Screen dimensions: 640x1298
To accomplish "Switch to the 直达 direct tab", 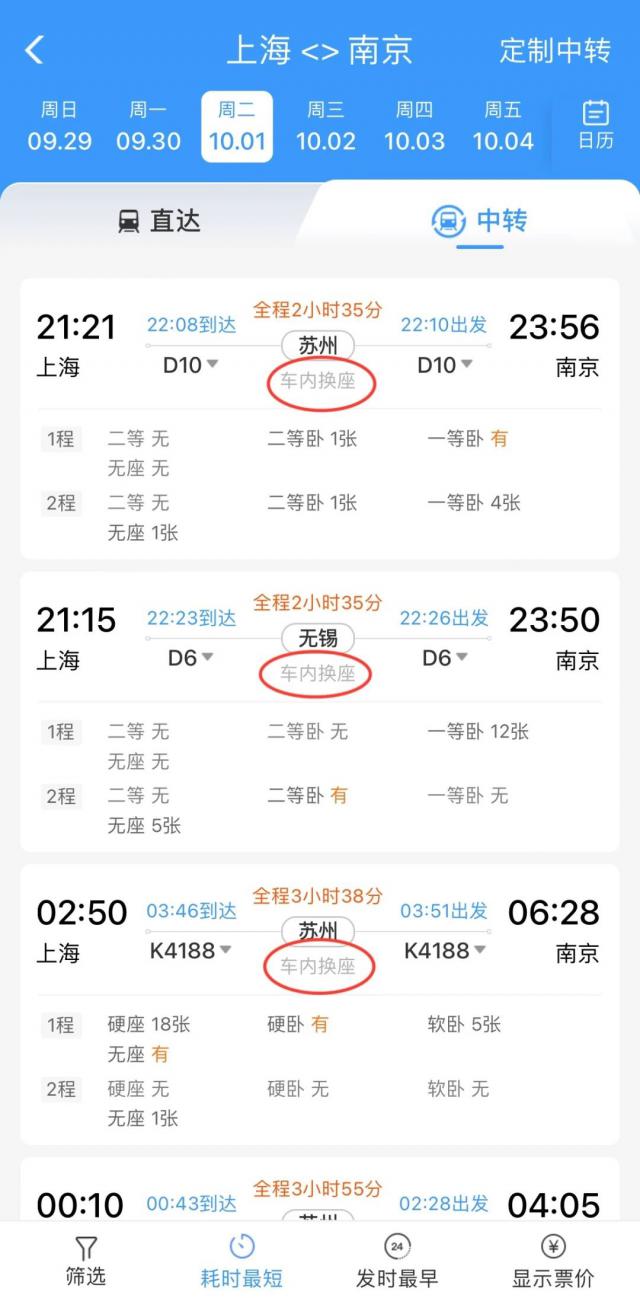I will click(160, 221).
